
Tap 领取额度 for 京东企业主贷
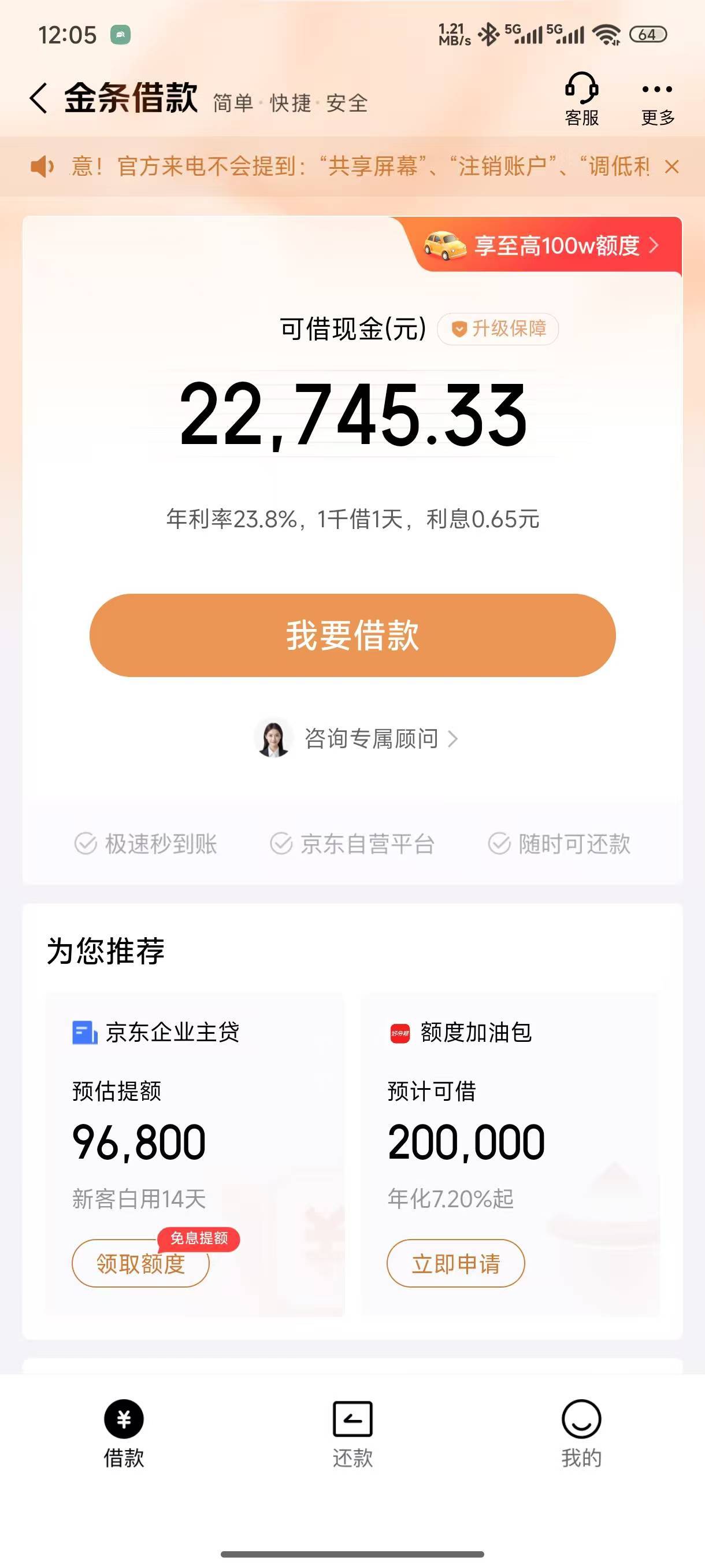(140, 1264)
